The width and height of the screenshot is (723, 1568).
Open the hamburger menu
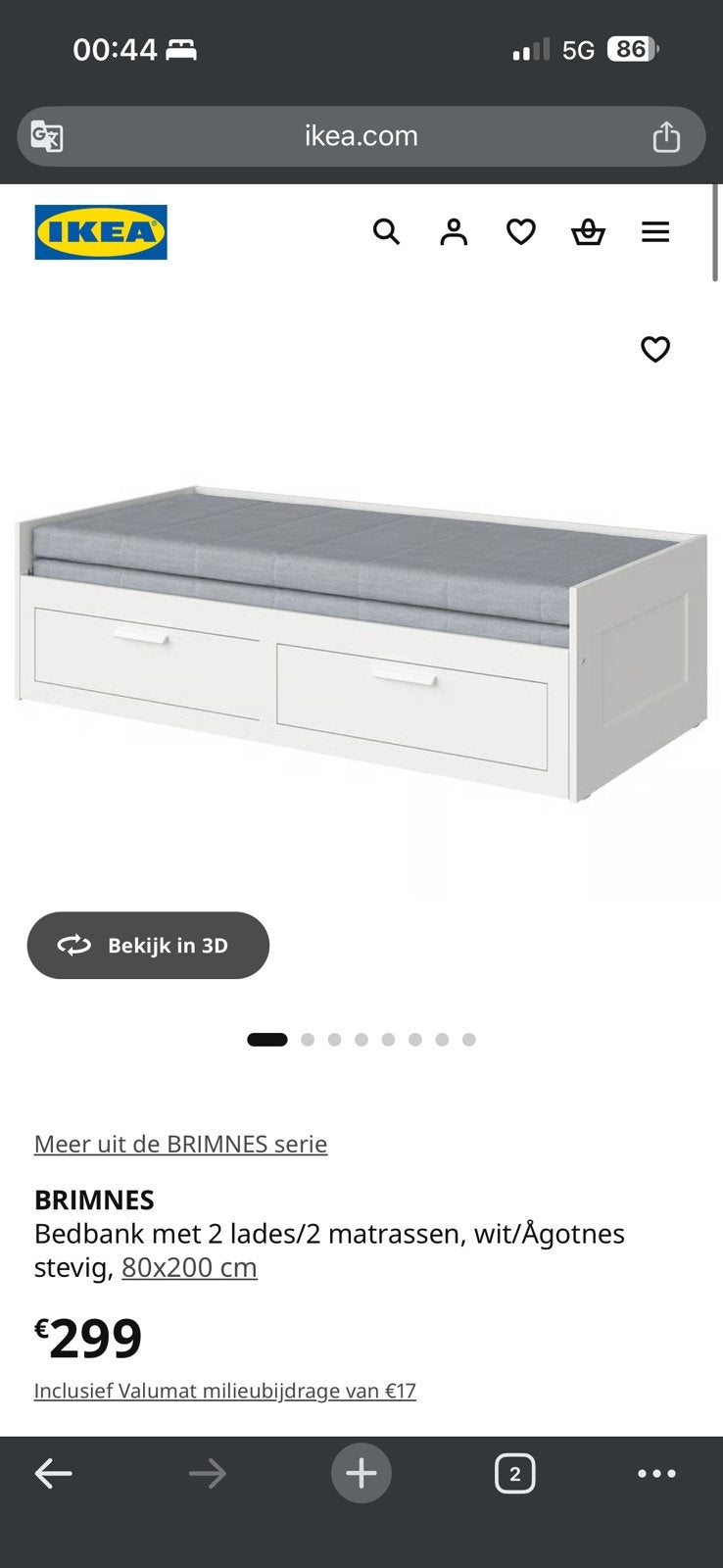tap(655, 232)
